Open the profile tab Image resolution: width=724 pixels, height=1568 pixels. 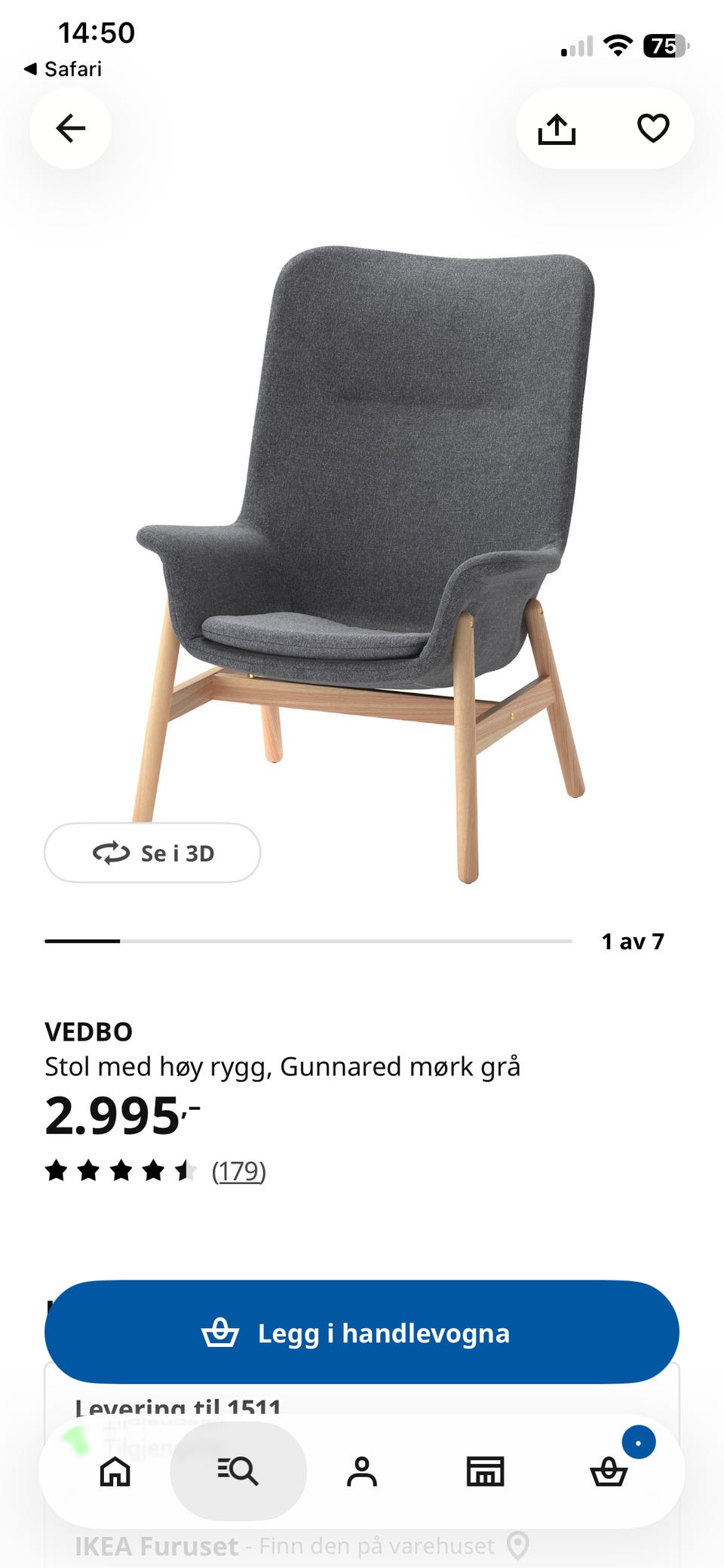(362, 1471)
